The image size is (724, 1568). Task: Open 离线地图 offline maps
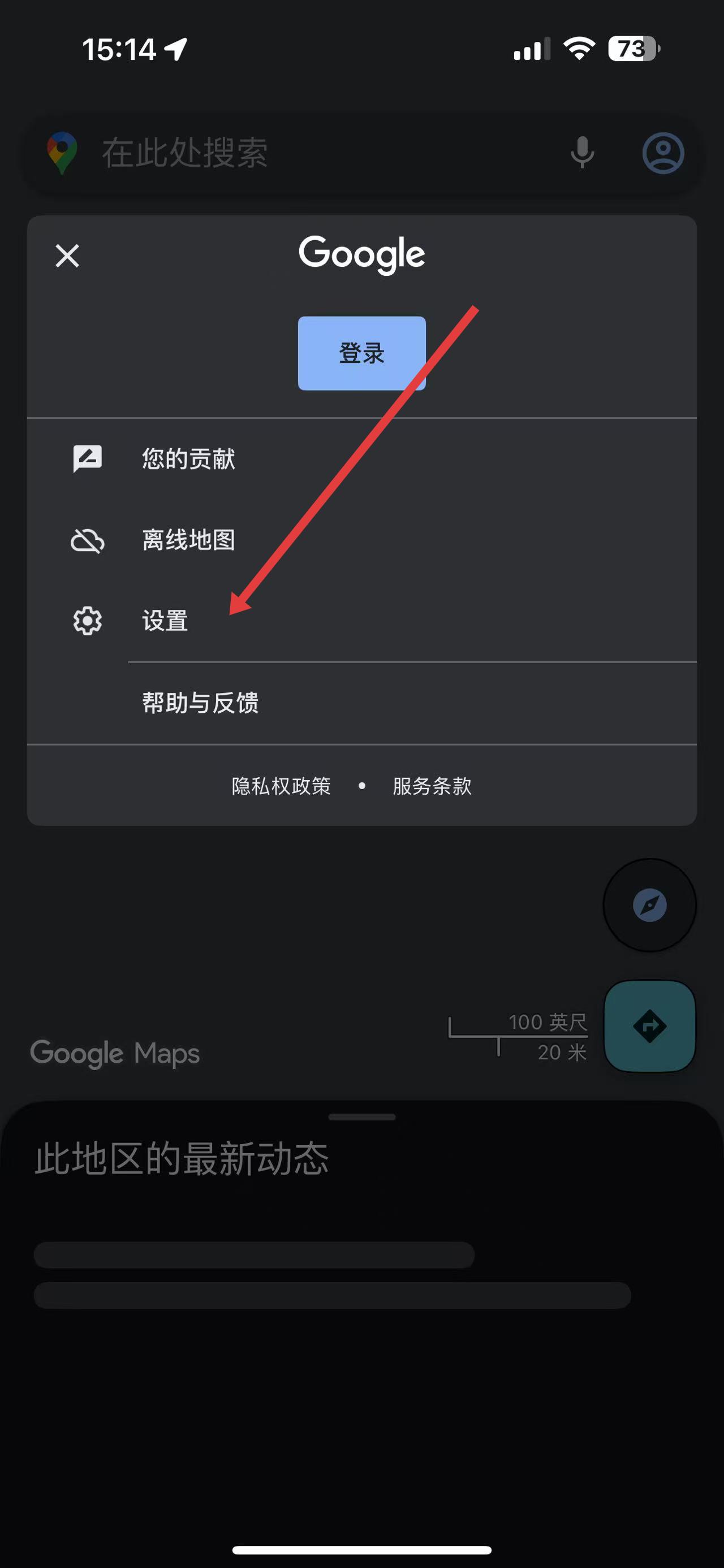click(189, 540)
